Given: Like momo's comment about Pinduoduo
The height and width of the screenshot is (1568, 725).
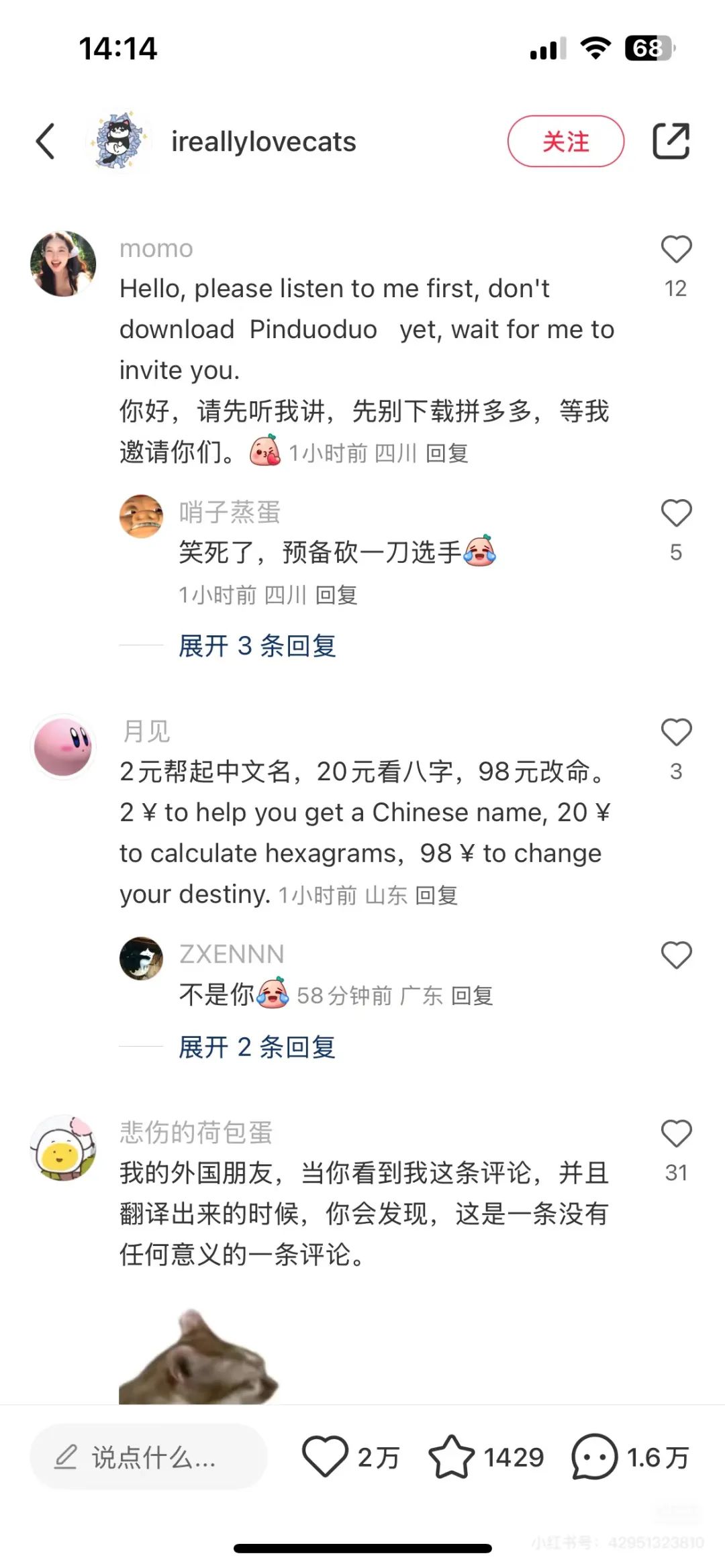Looking at the screenshot, I should [x=676, y=250].
